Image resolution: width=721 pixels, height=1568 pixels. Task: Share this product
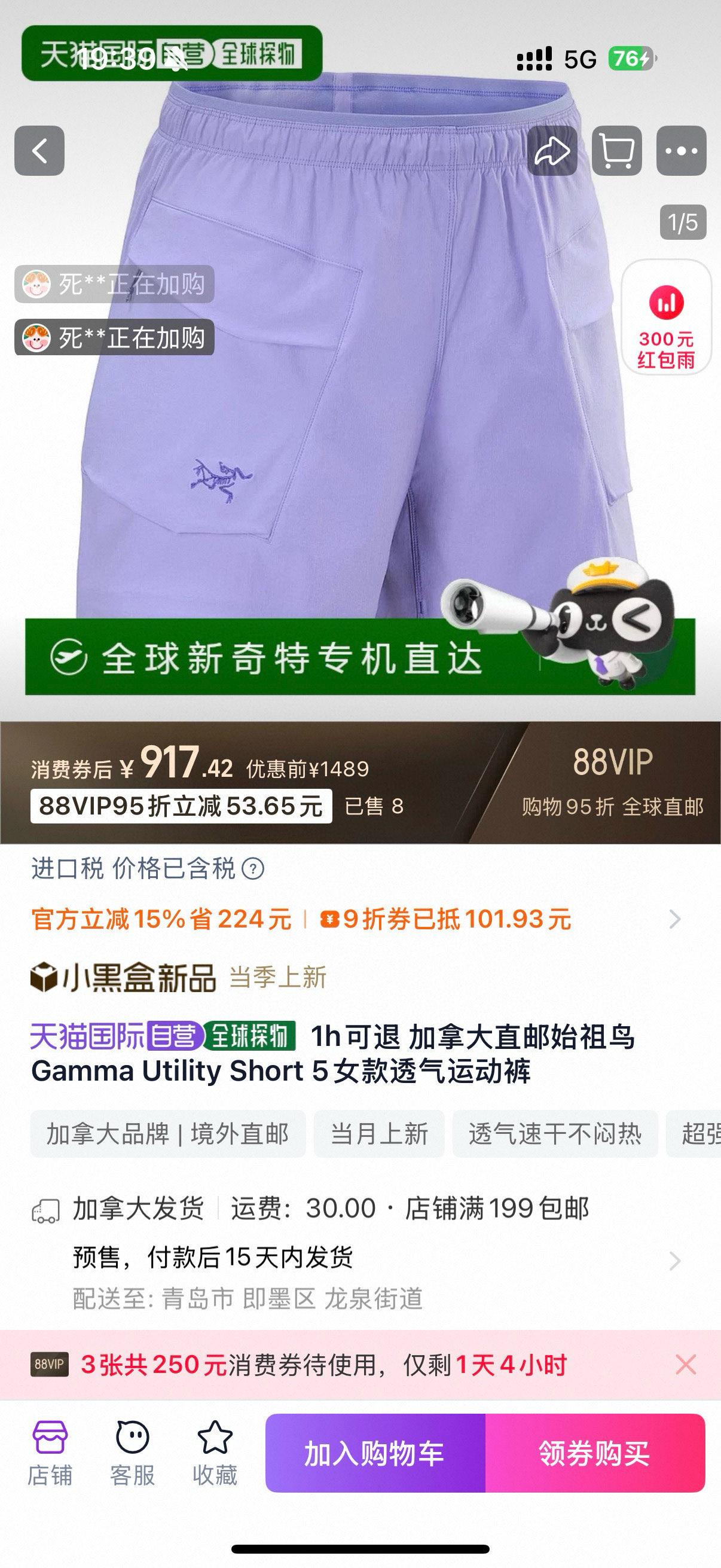pos(552,151)
